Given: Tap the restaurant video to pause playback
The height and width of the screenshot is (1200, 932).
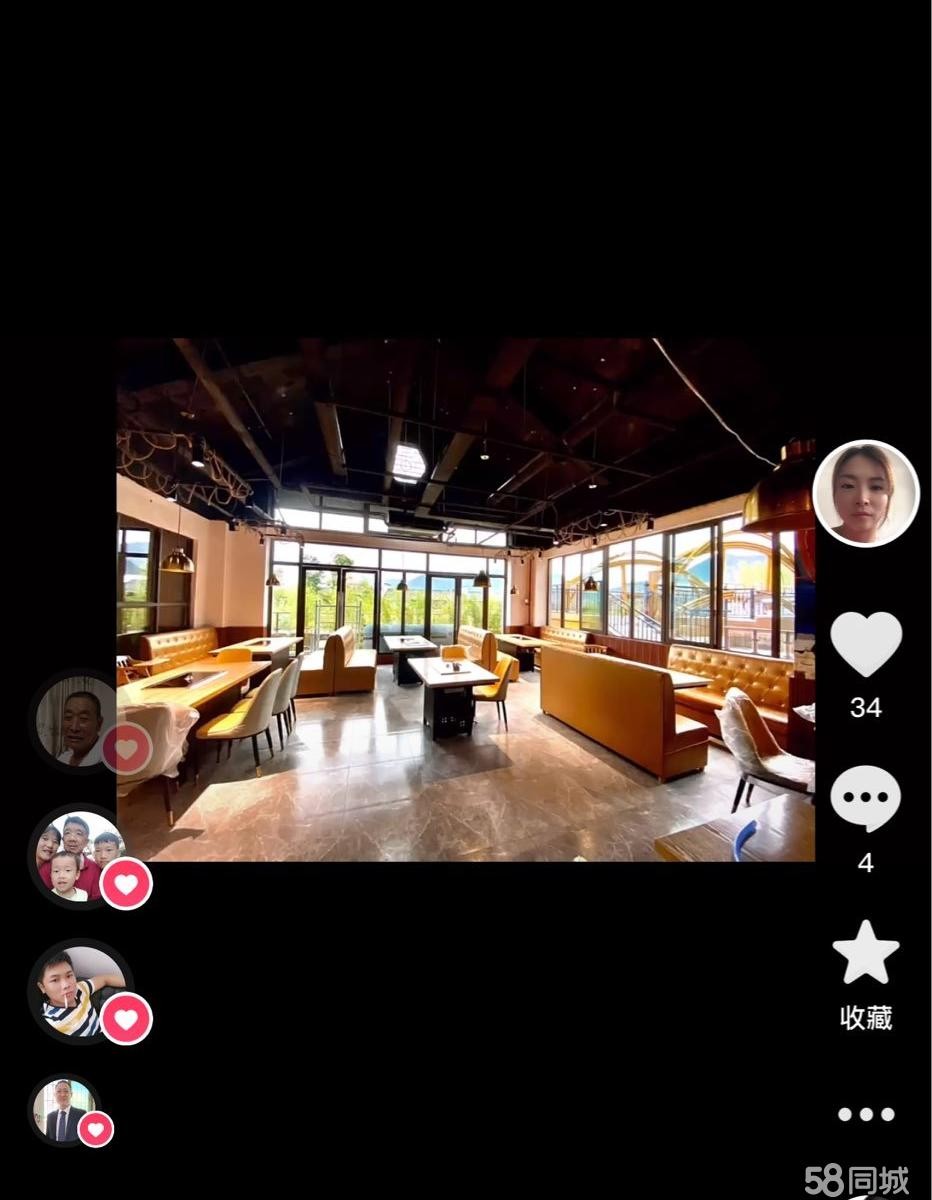Looking at the screenshot, I should click(465, 600).
